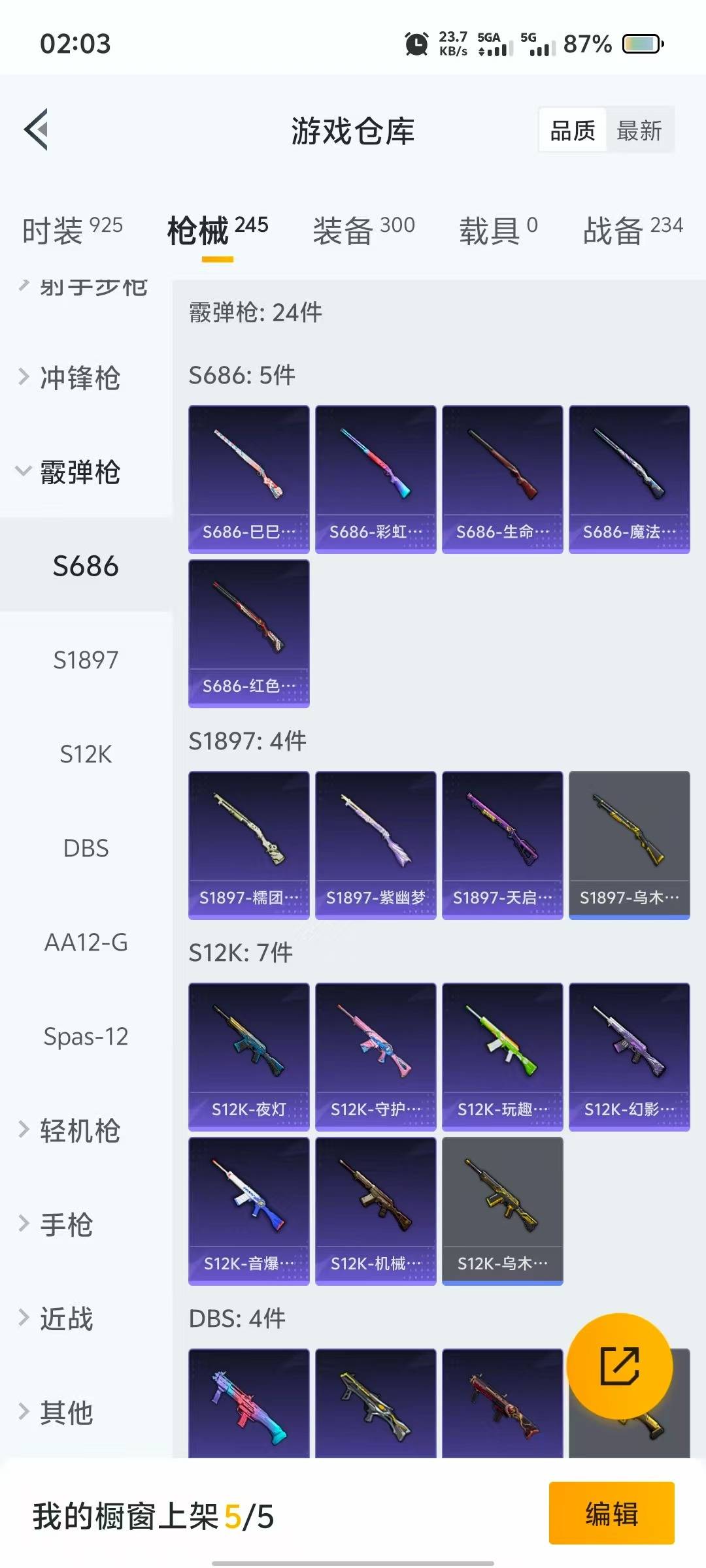Select S1897 in the sidebar

click(86, 660)
